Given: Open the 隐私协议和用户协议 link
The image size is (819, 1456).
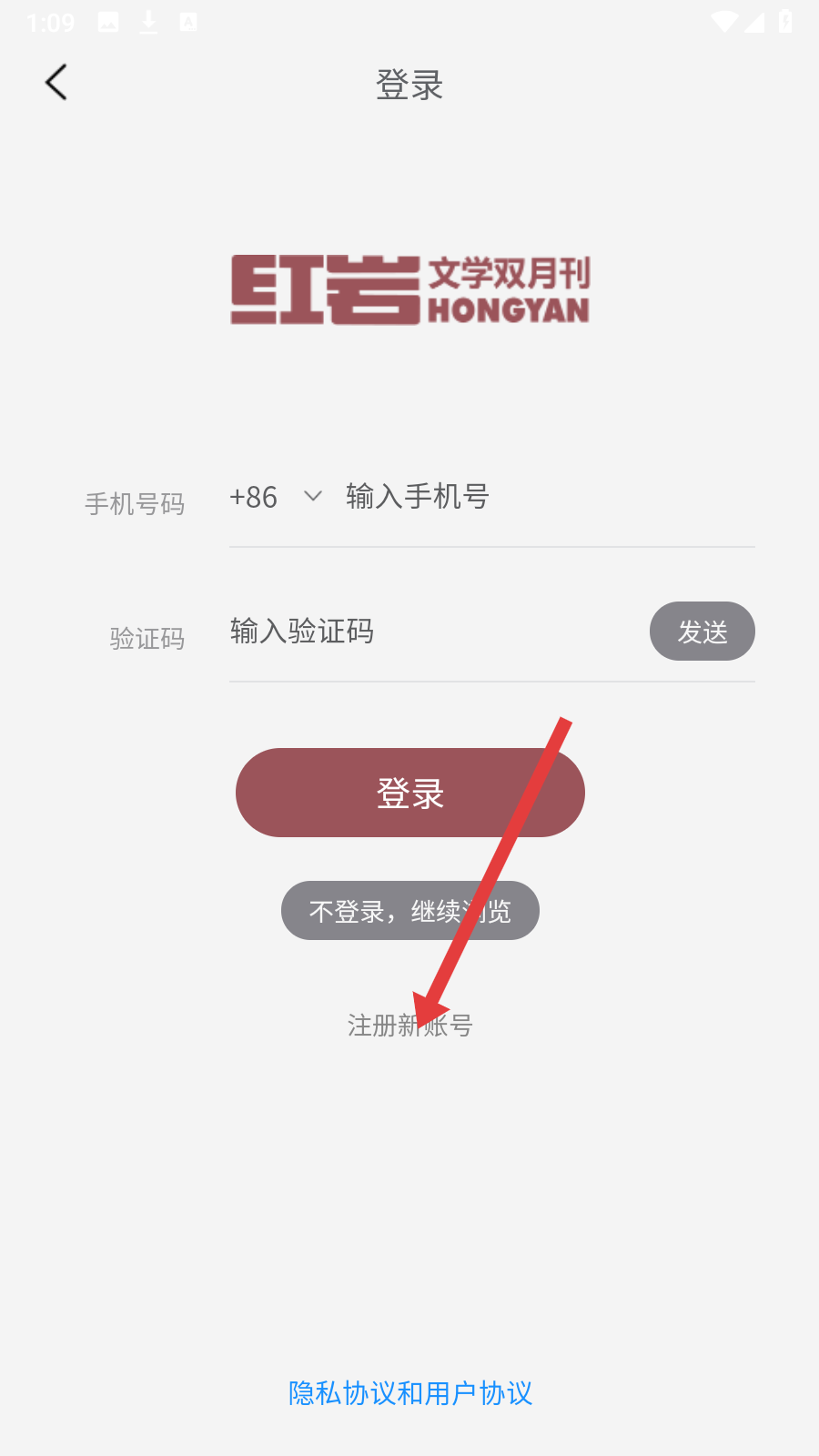Looking at the screenshot, I should coord(409,1393).
